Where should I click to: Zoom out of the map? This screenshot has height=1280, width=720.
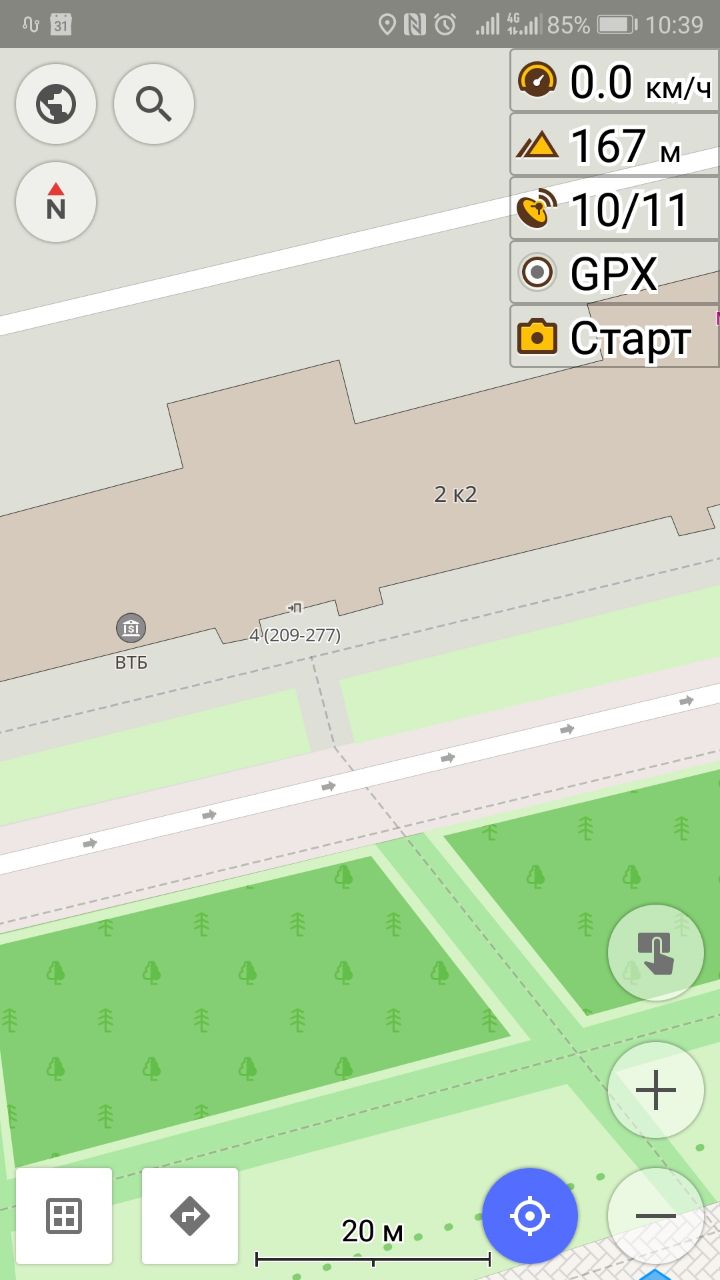(656, 1216)
